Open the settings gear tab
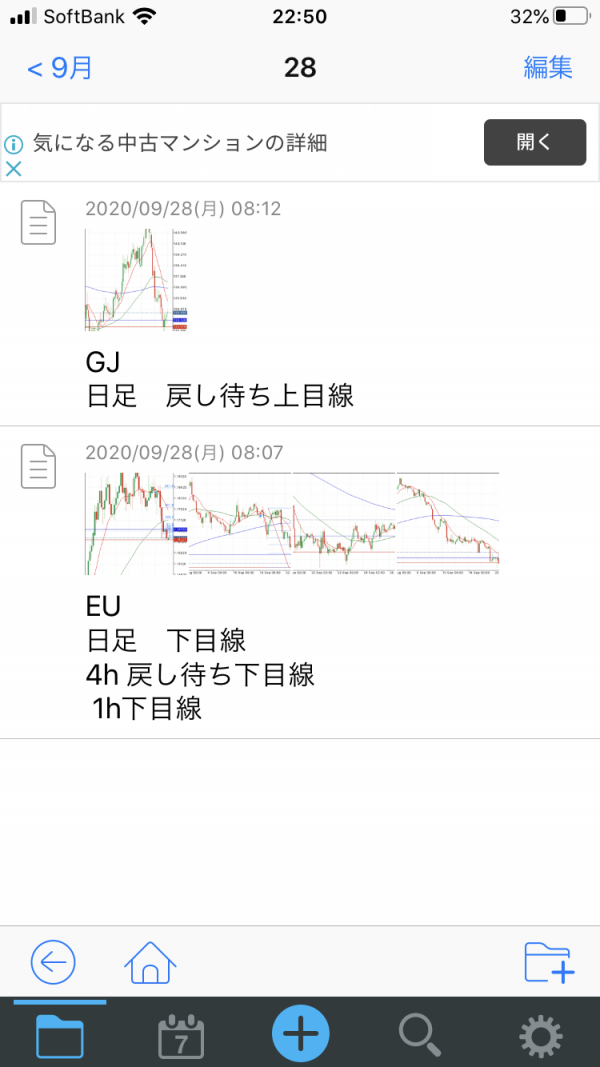This screenshot has width=600, height=1067. pyautogui.click(x=541, y=1036)
